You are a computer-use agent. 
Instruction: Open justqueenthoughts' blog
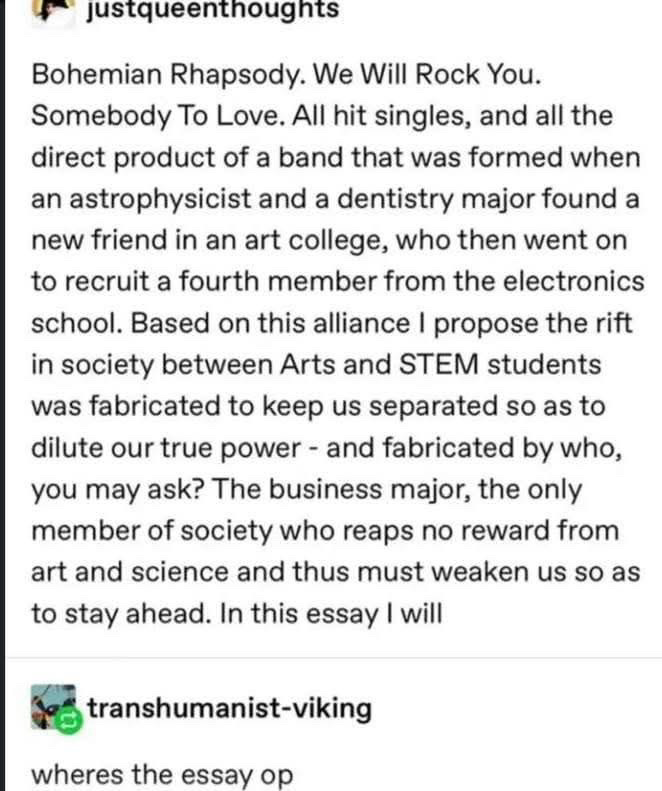tap(209, 12)
